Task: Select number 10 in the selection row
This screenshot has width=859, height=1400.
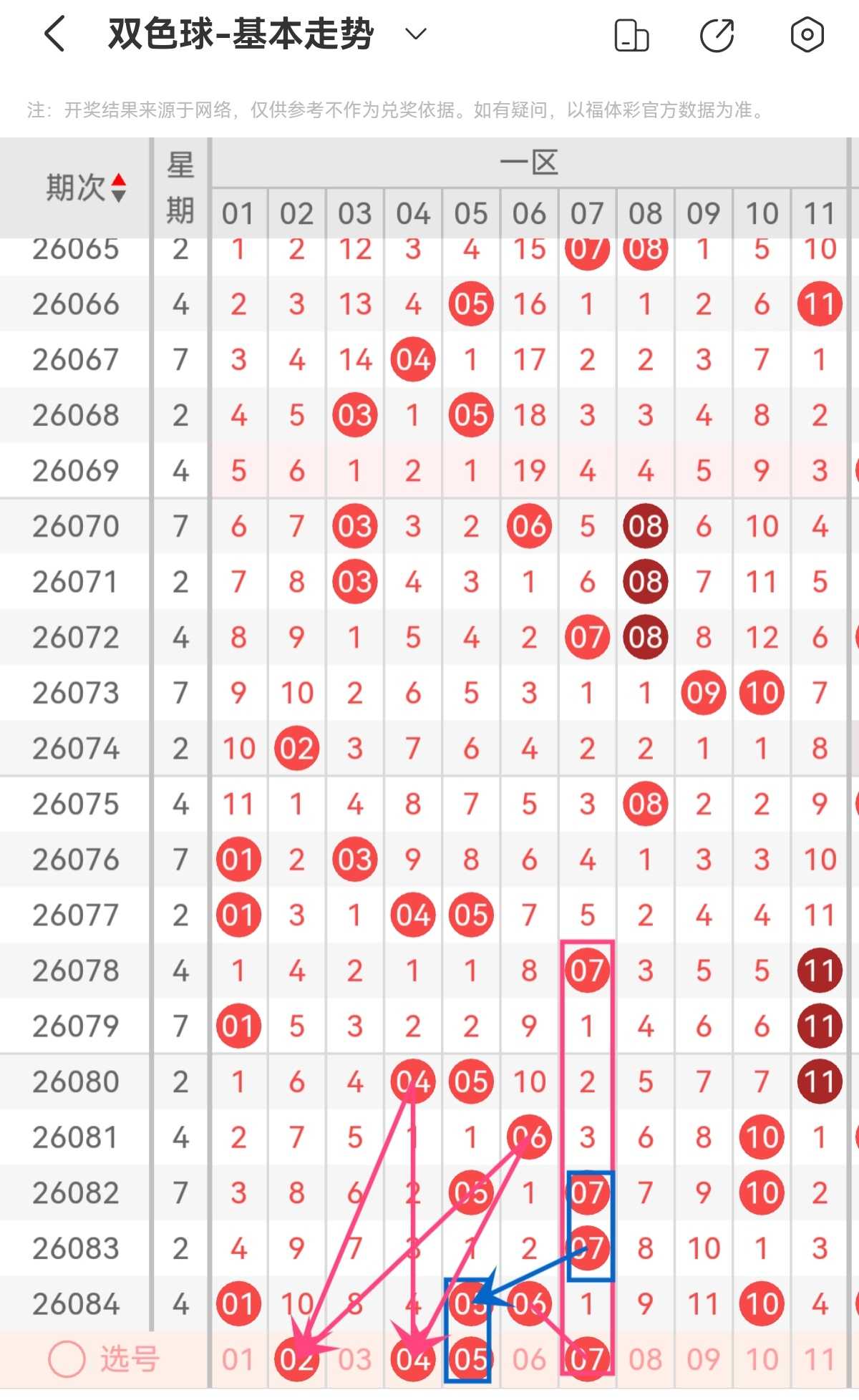Action: 762,1359
